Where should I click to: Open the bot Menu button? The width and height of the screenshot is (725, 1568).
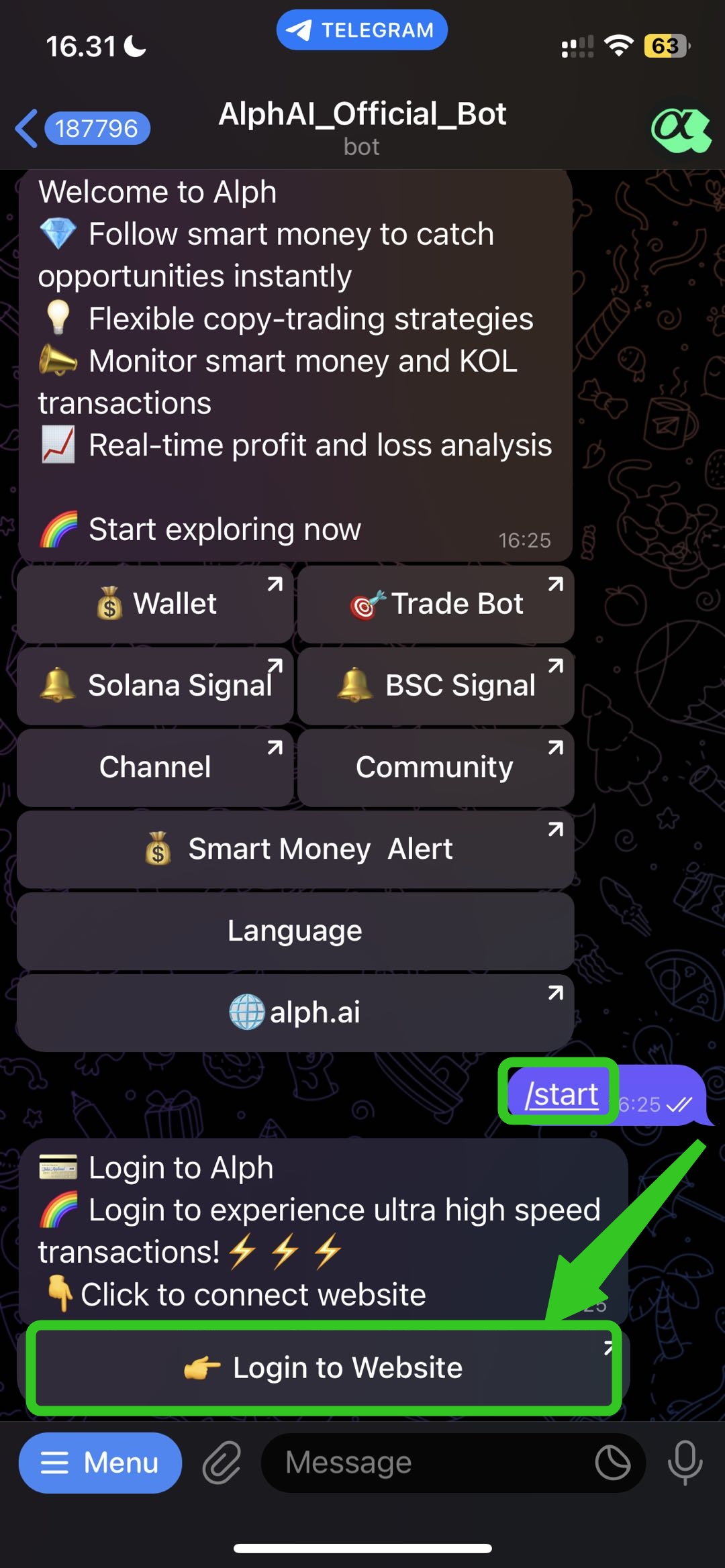click(100, 1463)
